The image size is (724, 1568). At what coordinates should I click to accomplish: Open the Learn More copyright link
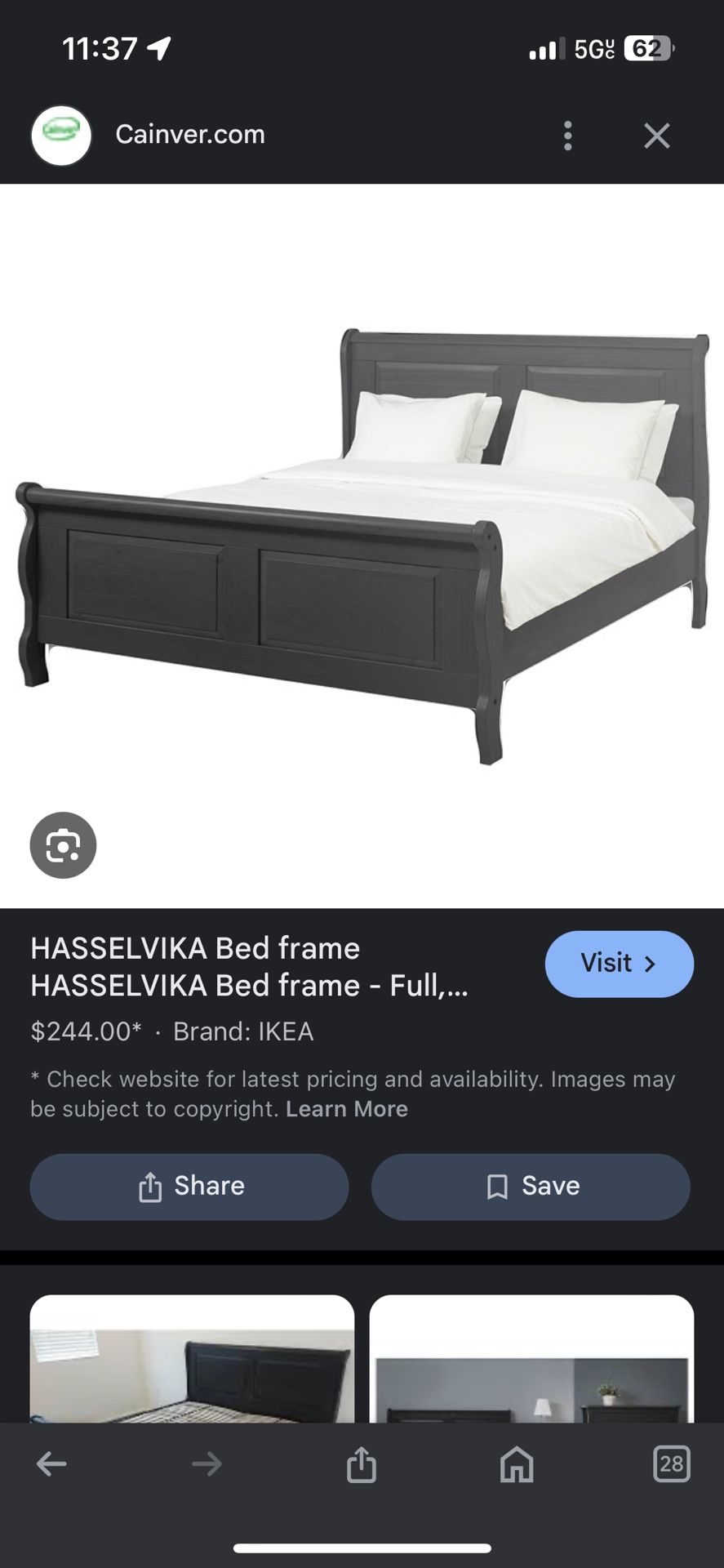point(346,1109)
